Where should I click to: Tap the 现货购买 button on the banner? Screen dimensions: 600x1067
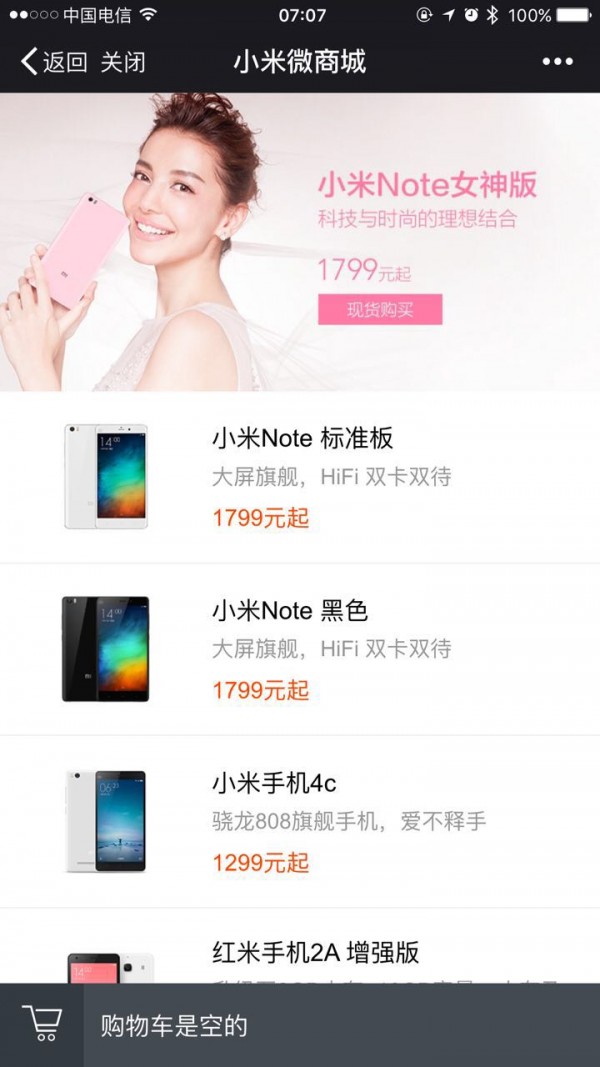[x=380, y=309]
